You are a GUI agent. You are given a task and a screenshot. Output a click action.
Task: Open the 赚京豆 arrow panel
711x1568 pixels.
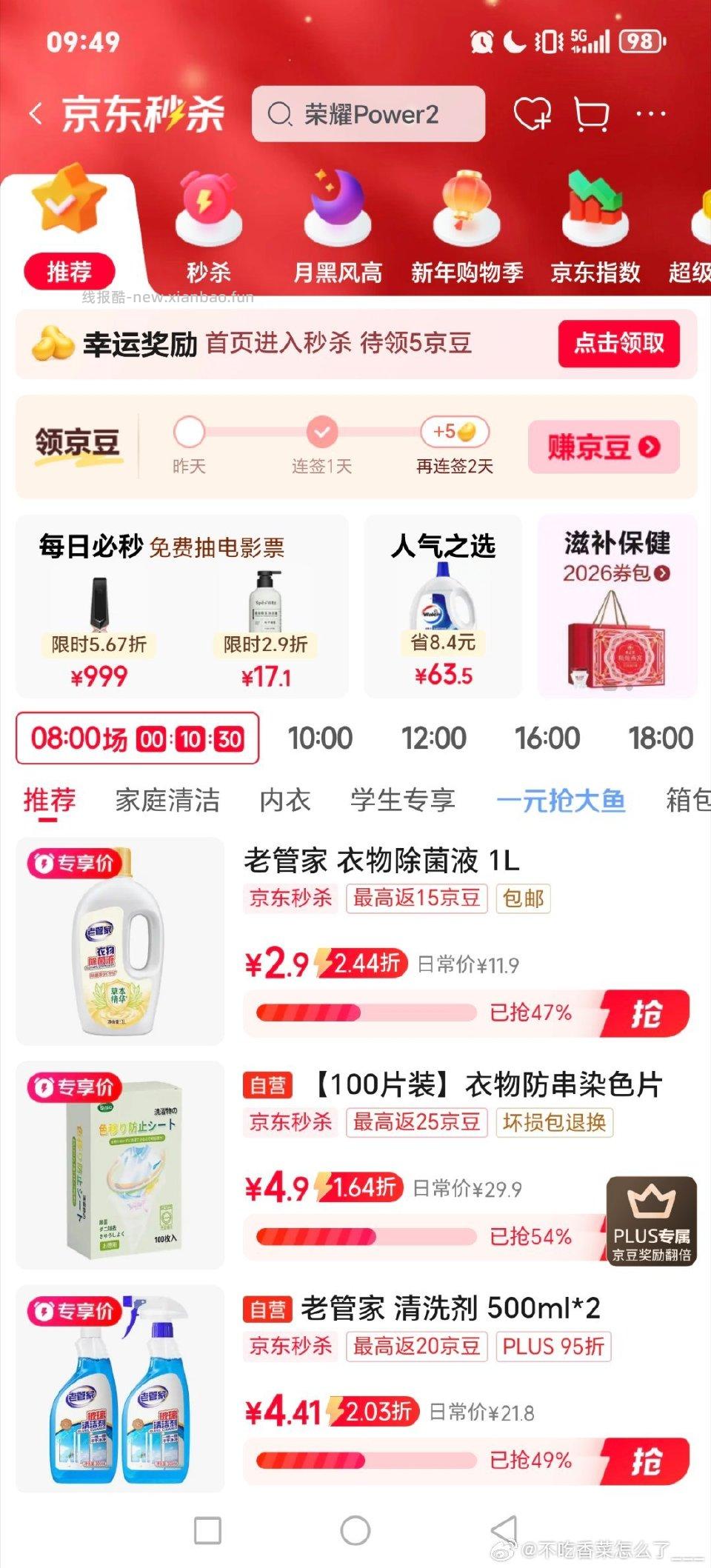tap(604, 447)
